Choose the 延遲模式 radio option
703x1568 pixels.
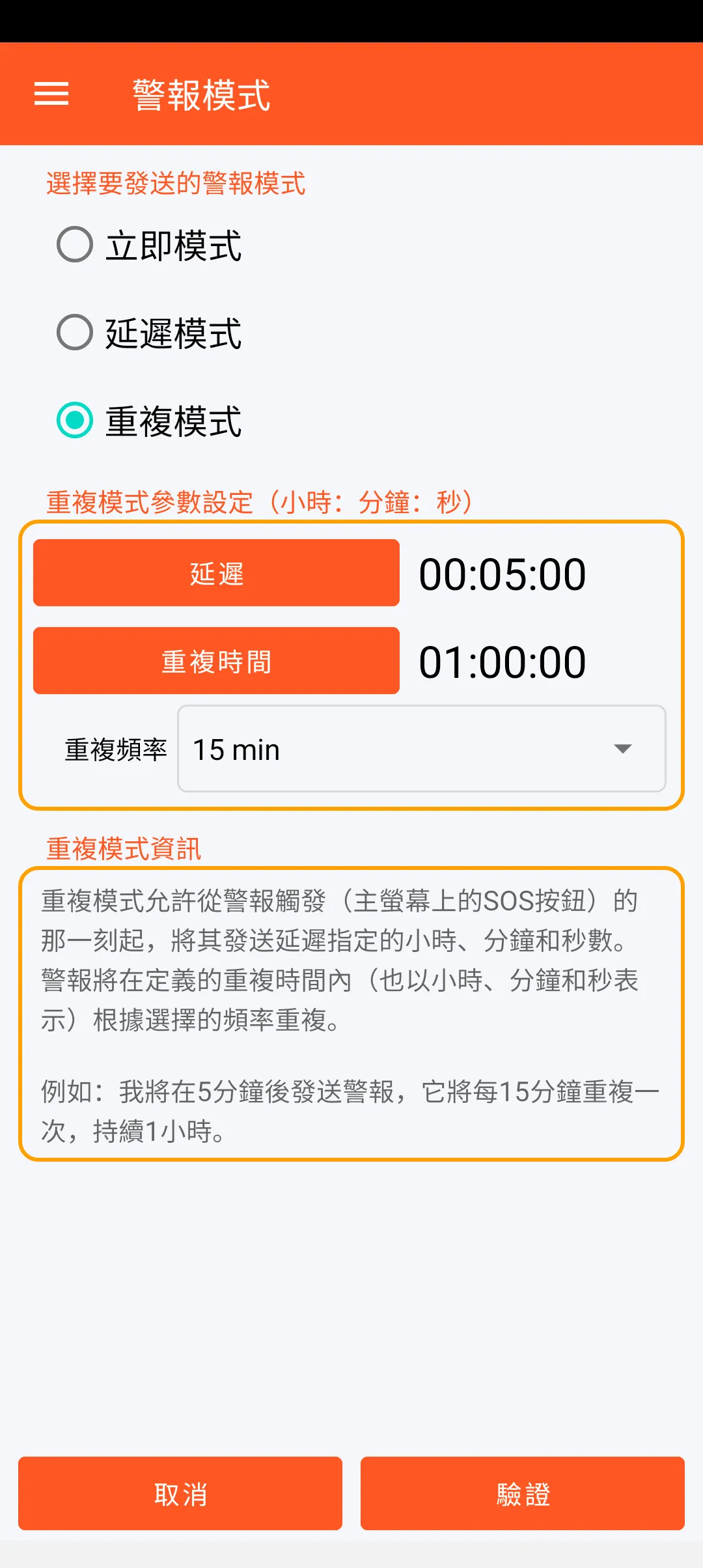point(75,333)
